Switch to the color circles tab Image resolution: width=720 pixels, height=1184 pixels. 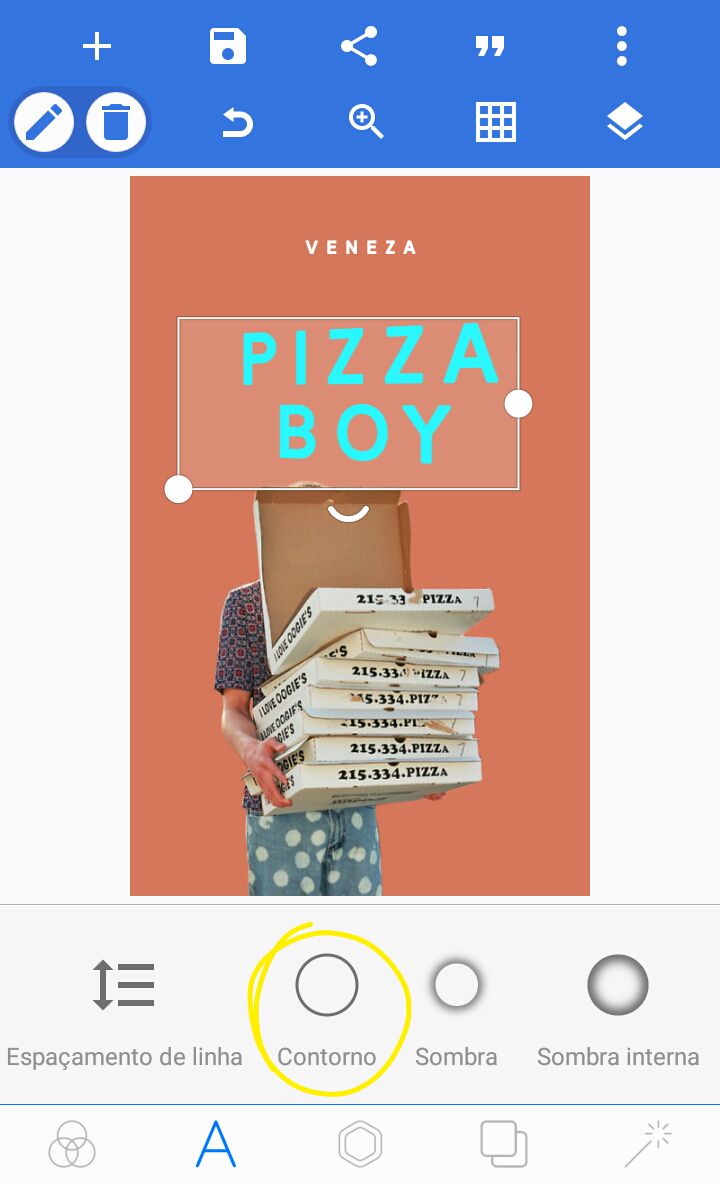[x=72, y=1144]
